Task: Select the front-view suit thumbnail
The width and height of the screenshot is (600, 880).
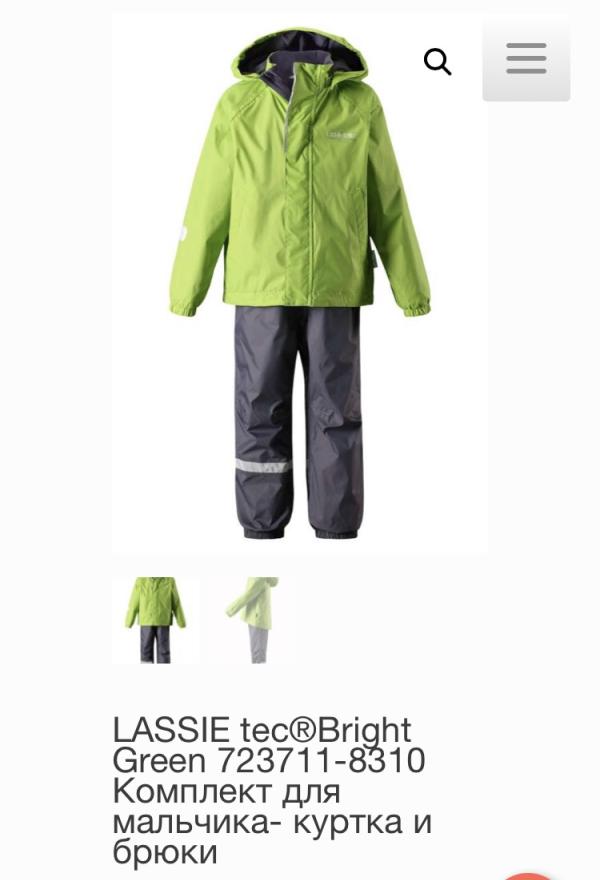Action: pos(155,620)
